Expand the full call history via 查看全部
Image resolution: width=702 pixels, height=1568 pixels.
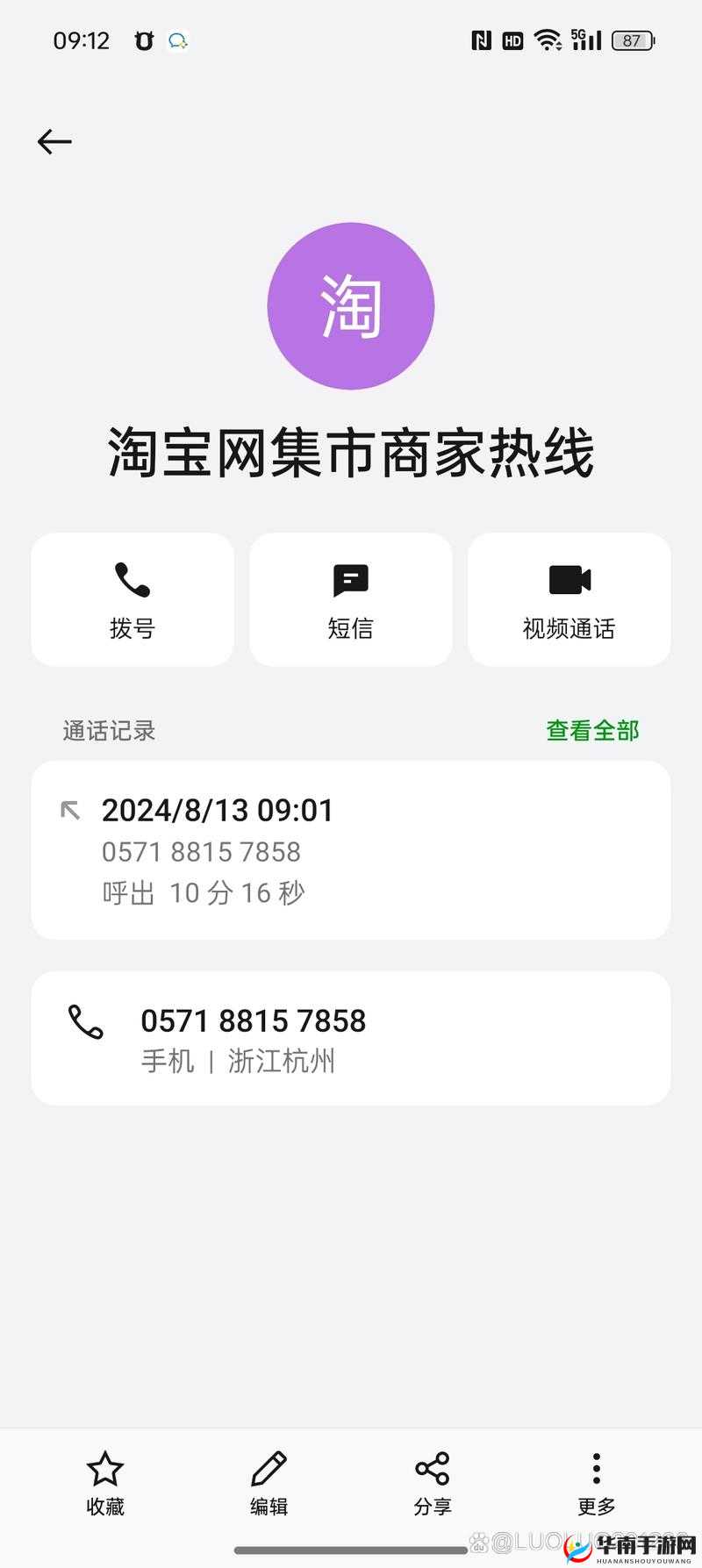[x=592, y=730]
